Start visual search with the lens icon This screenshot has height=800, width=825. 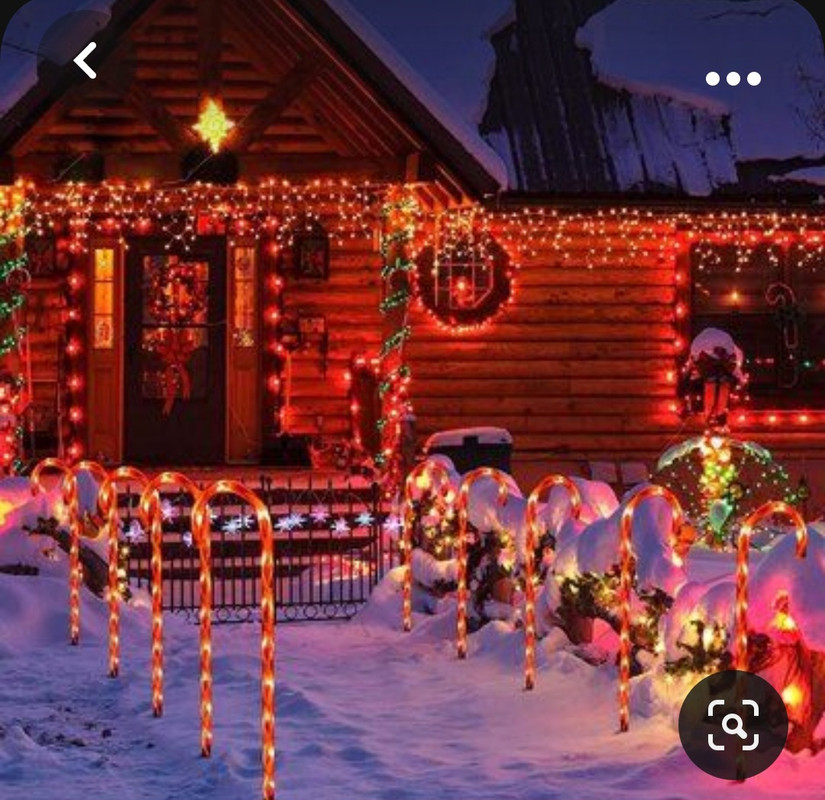(733, 725)
